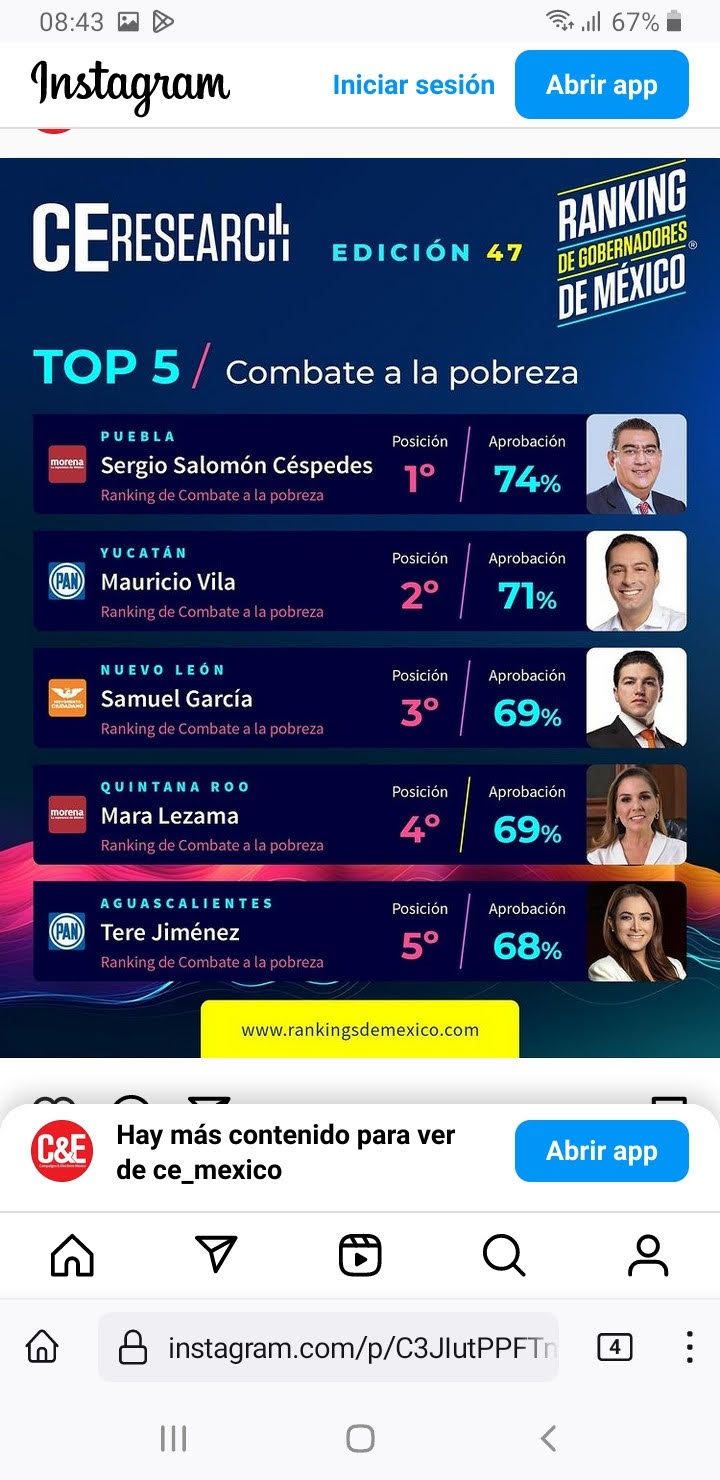Go back with system back button
This screenshot has height=1480, width=720.
tap(547, 1439)
